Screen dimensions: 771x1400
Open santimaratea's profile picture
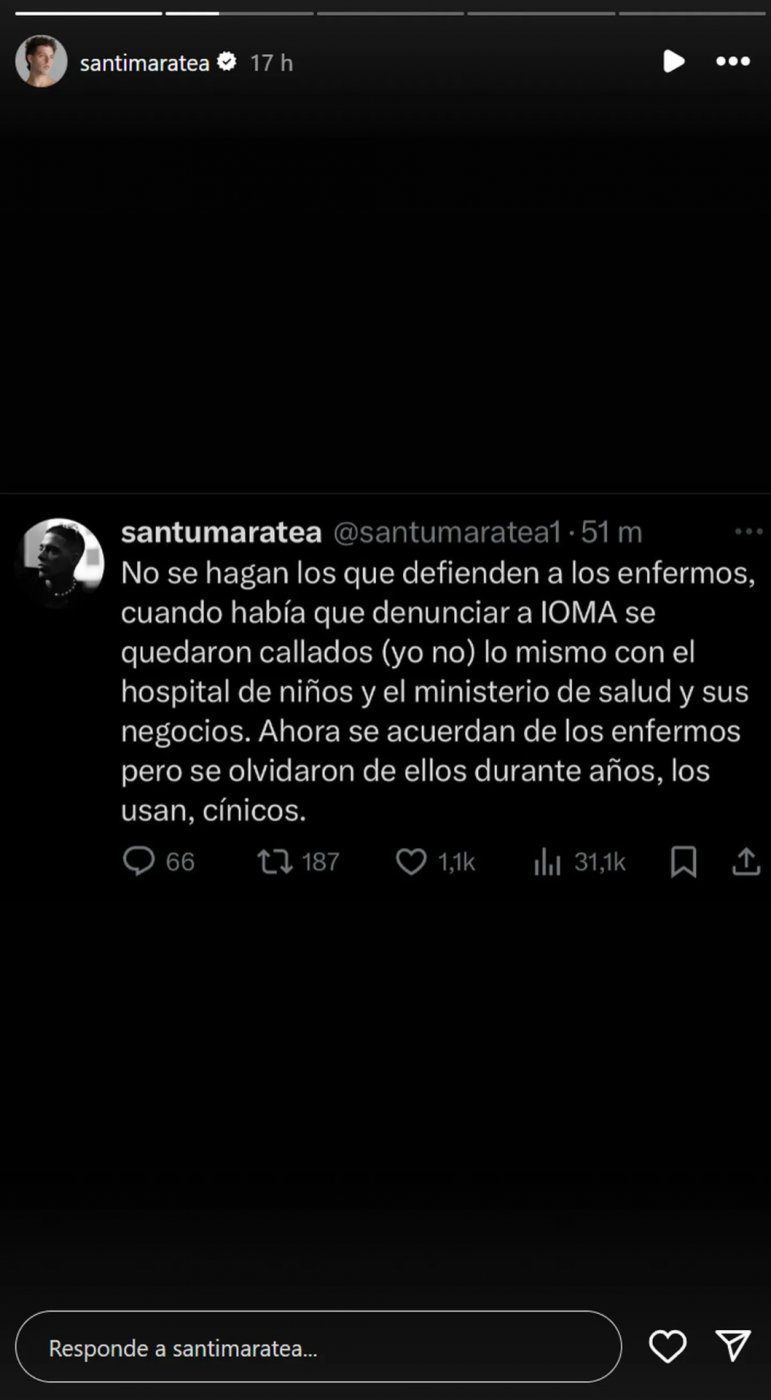coord(41,62)
